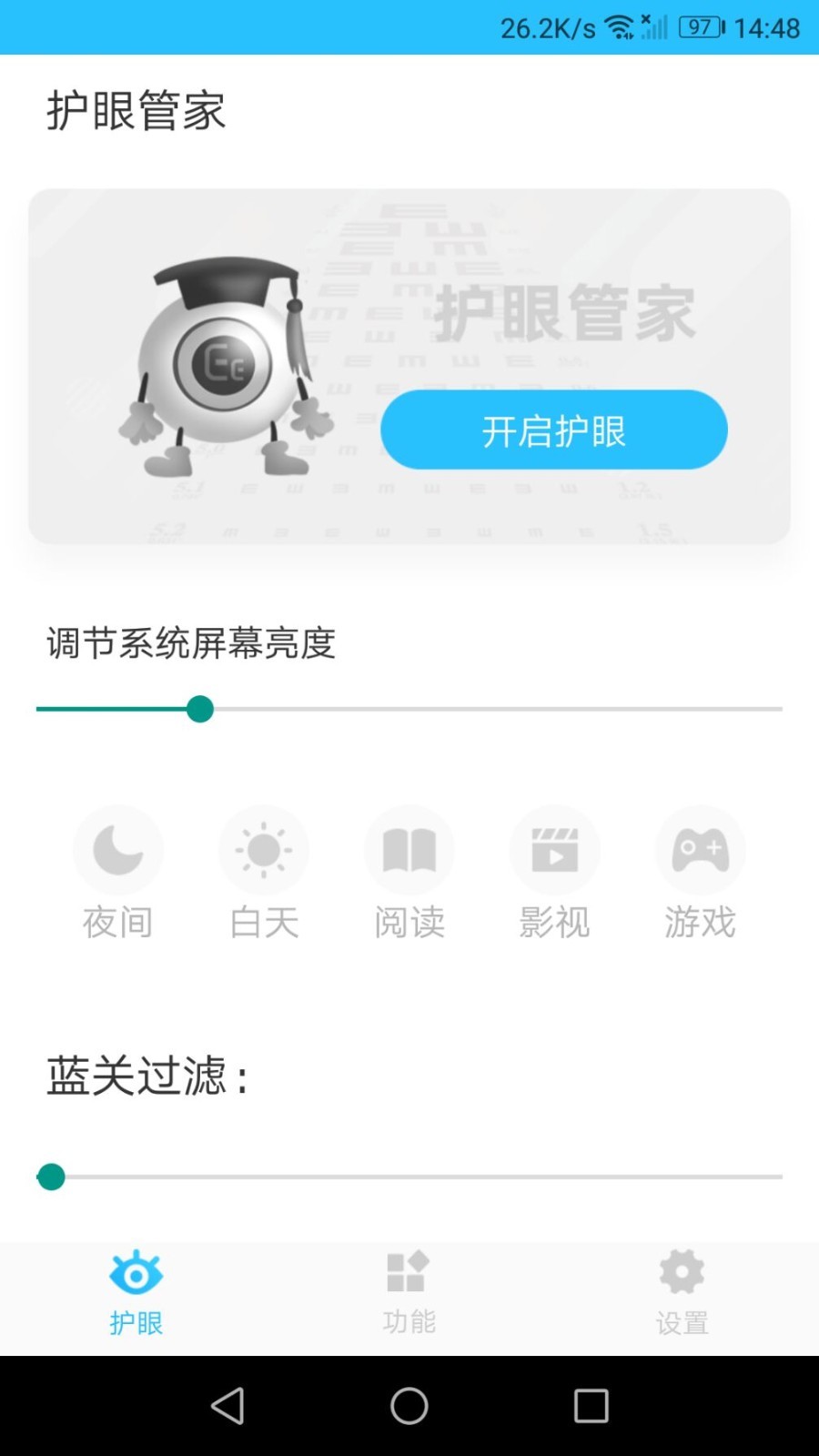Open the 功能 tab

(409, 1292)
